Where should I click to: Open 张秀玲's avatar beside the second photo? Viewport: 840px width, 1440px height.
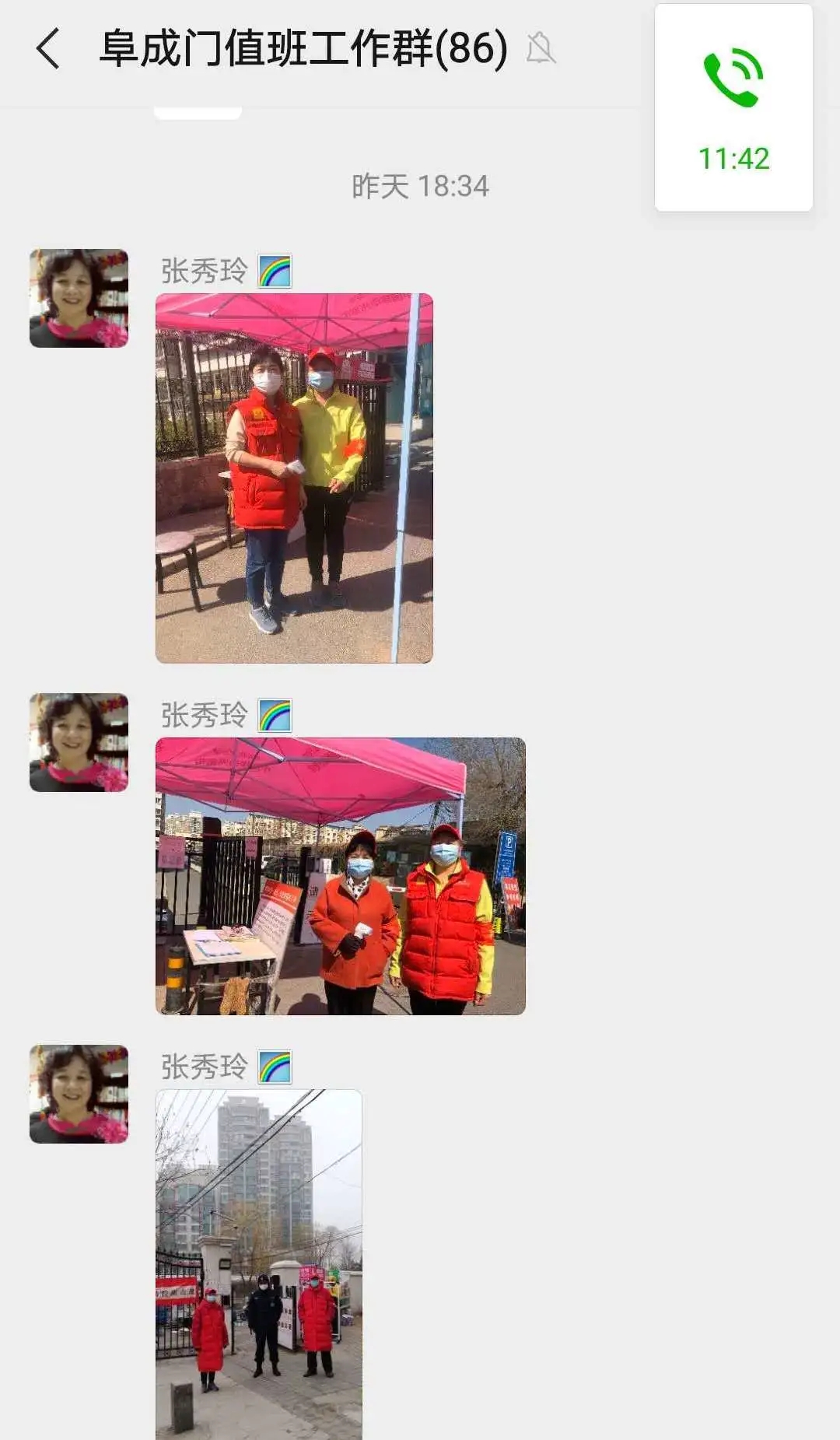[x=79, y=742]
